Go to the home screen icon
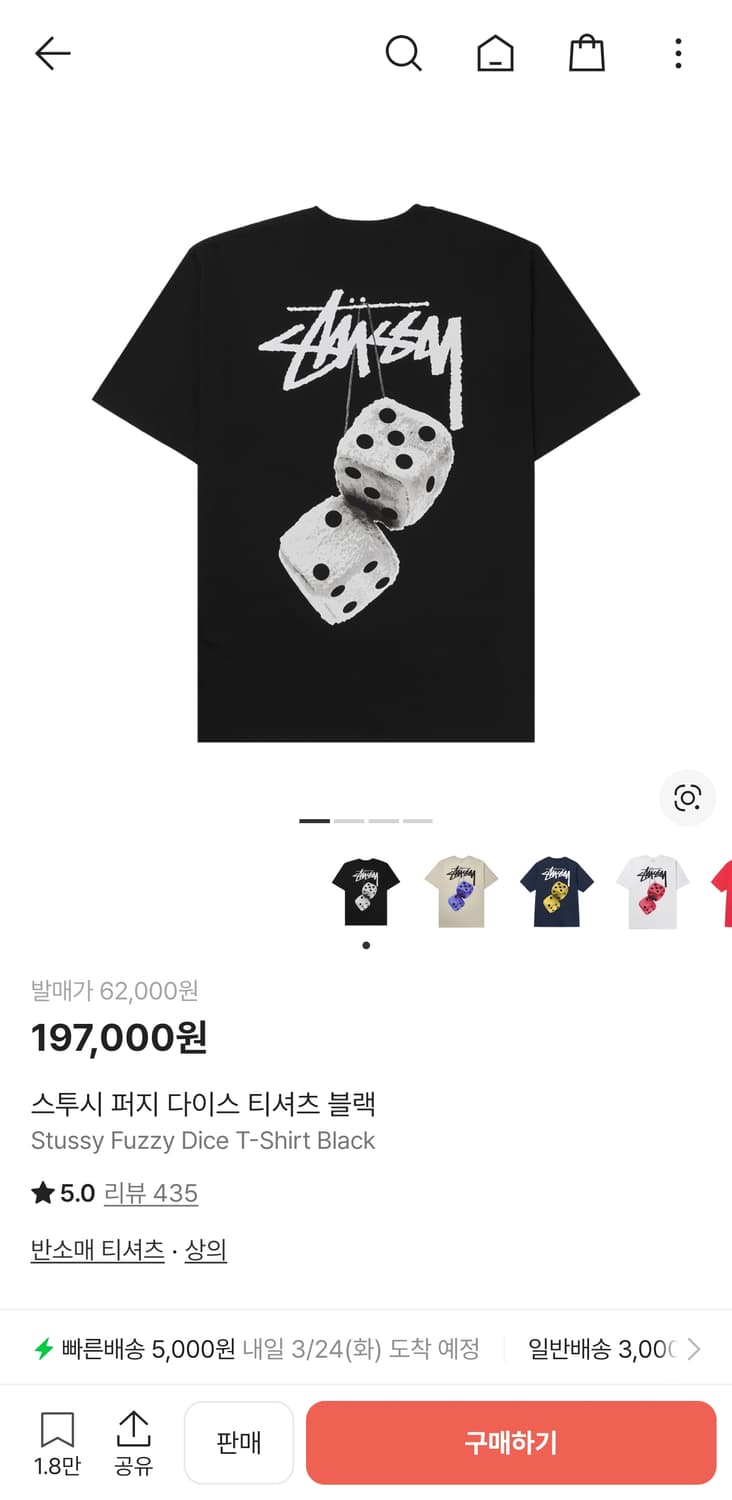Image resolution: width=732 pixels, height=1500 pixels. click(x=495, y=54)
